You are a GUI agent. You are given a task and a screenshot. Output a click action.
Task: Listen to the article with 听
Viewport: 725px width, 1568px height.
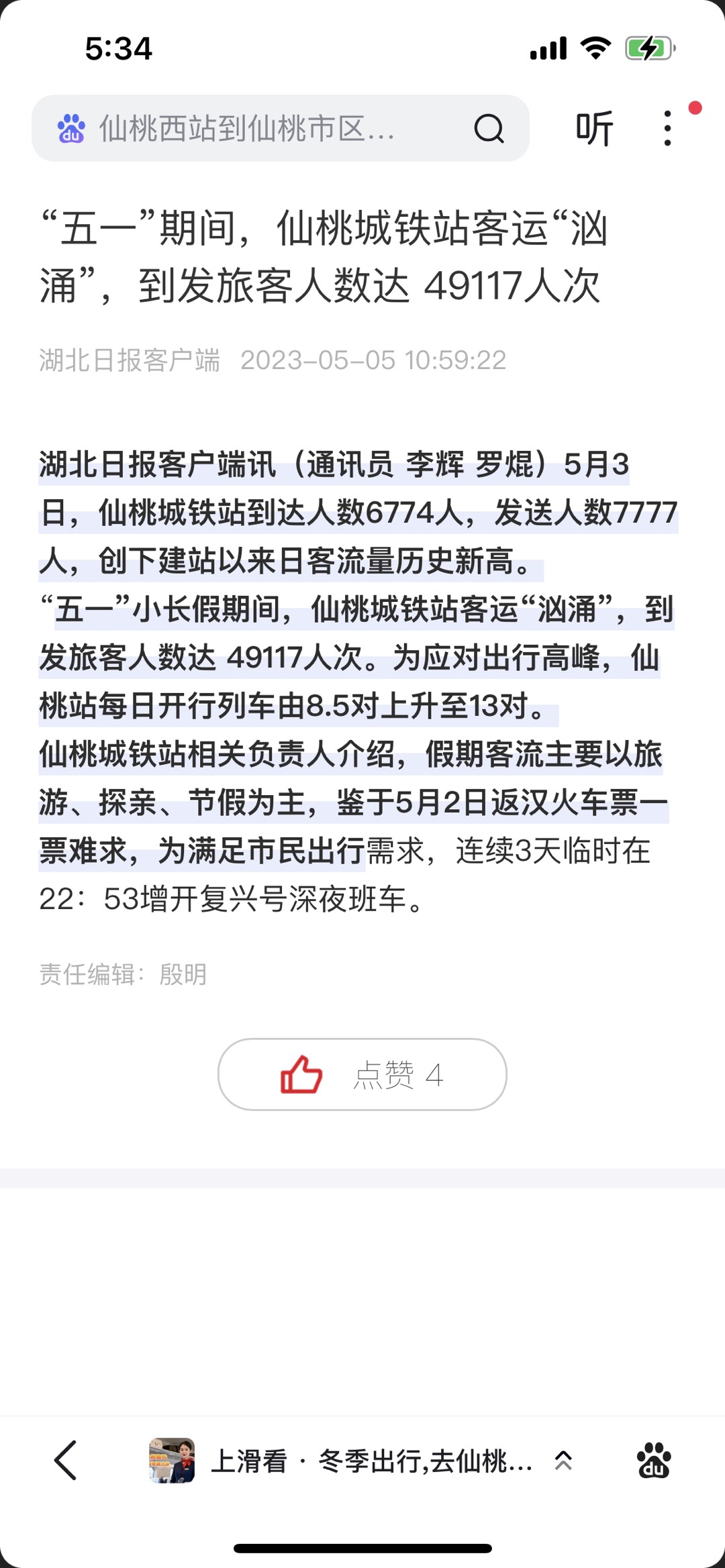point(594,128)
